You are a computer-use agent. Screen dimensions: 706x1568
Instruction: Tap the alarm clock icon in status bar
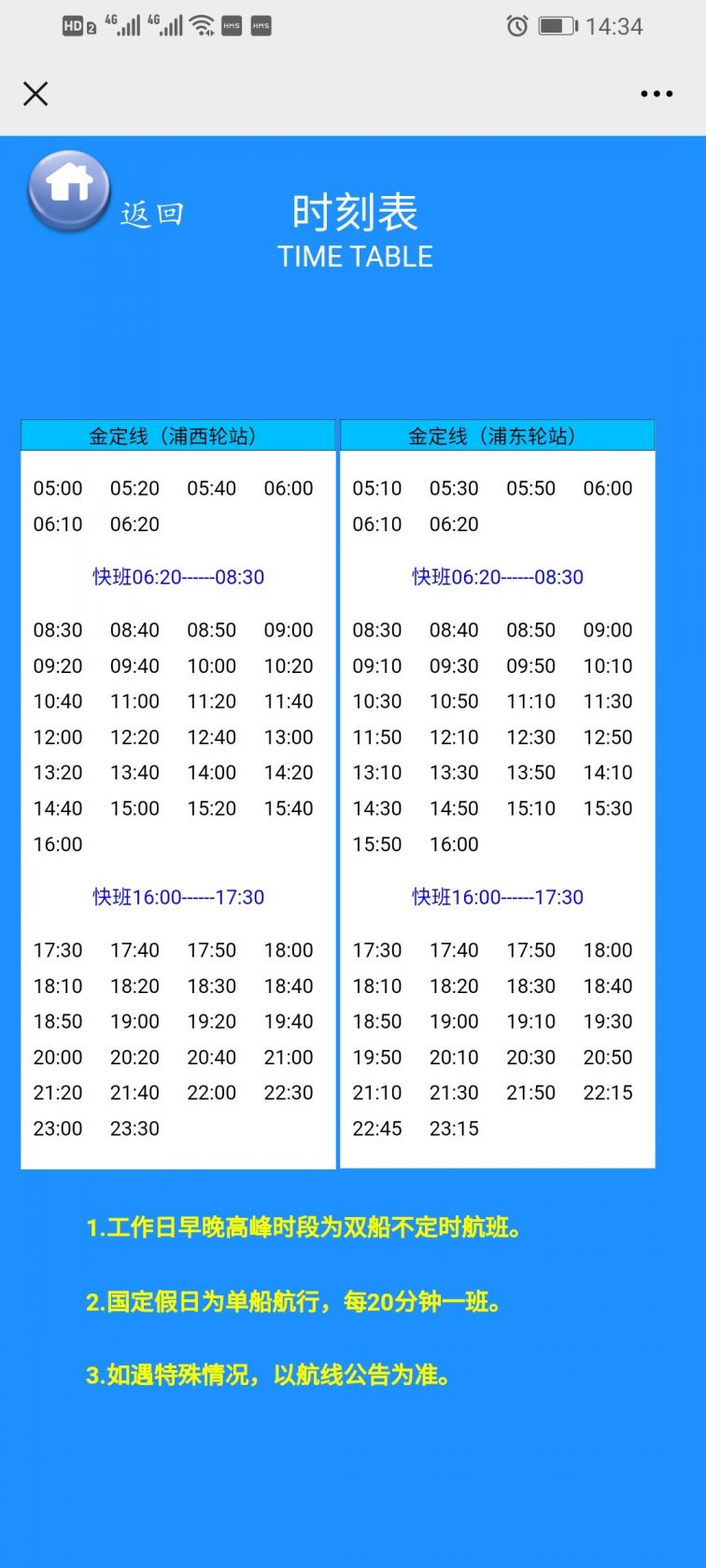[516, 26]
